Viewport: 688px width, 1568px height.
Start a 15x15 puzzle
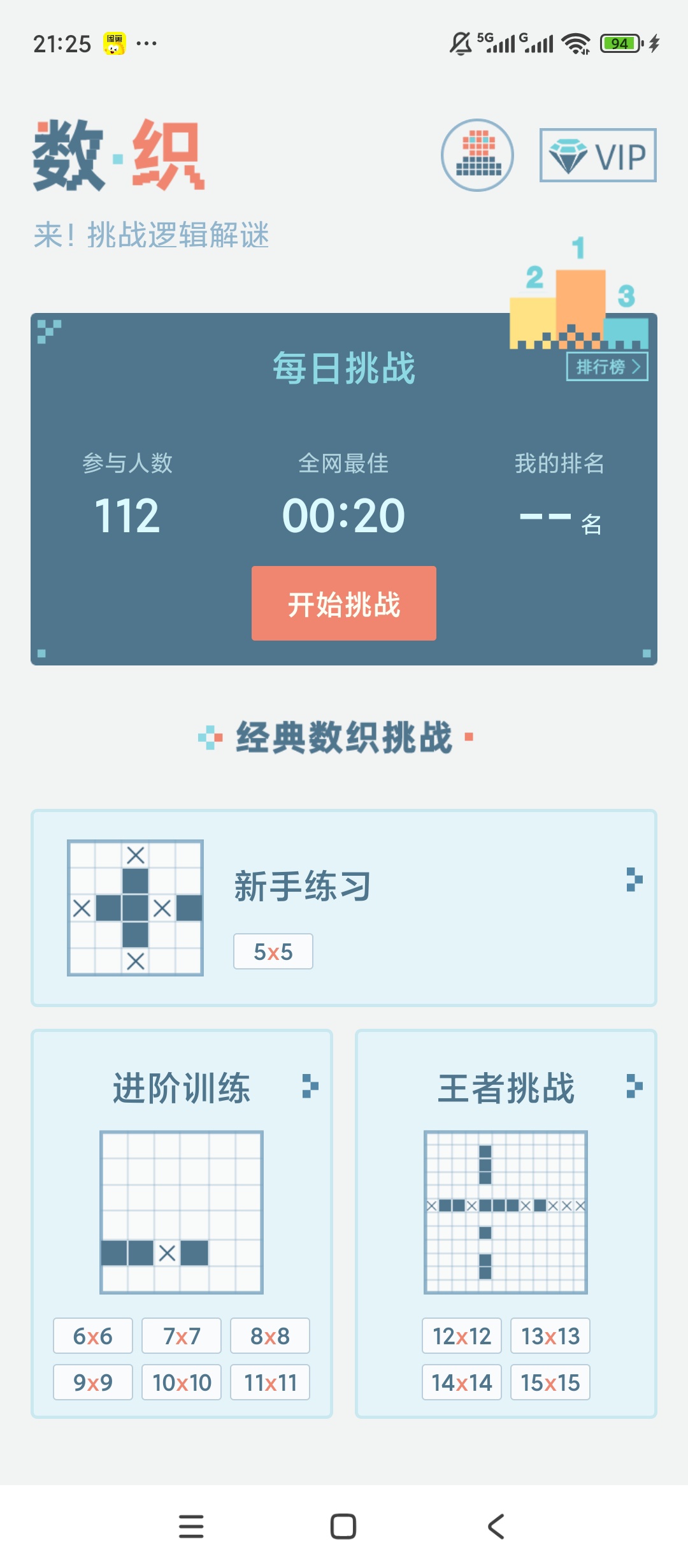point(550,1382)
